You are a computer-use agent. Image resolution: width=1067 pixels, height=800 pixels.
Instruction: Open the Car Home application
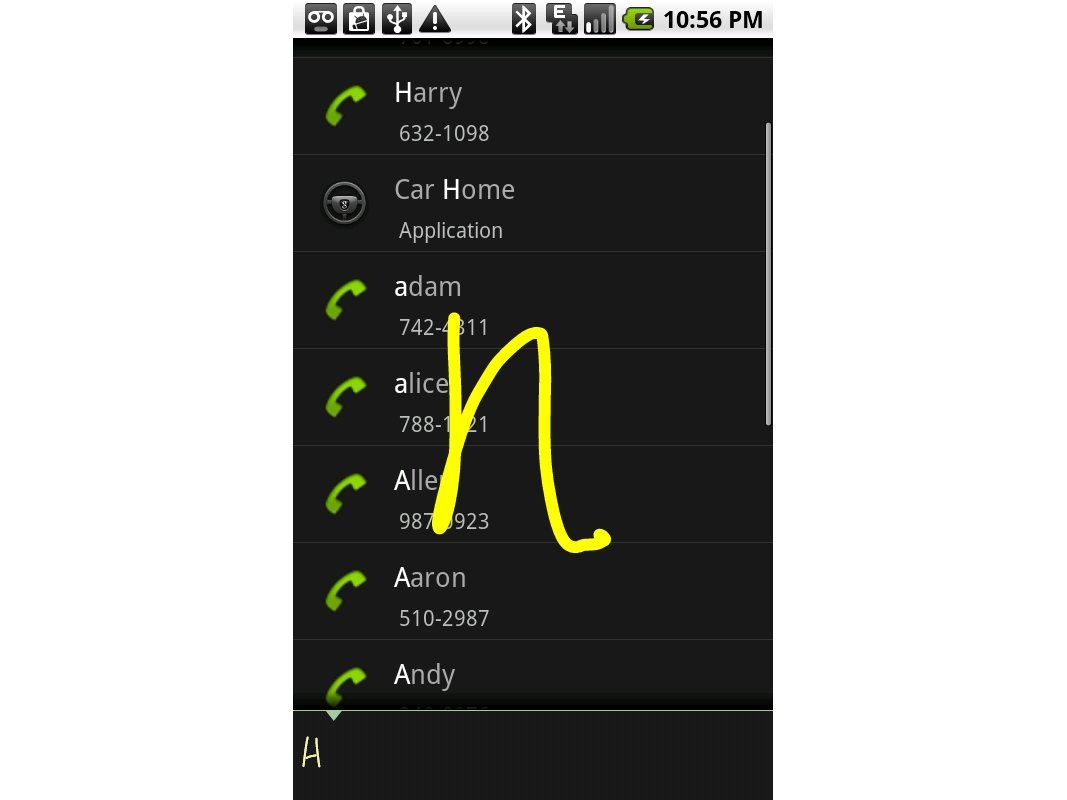(x=530, y=203)
